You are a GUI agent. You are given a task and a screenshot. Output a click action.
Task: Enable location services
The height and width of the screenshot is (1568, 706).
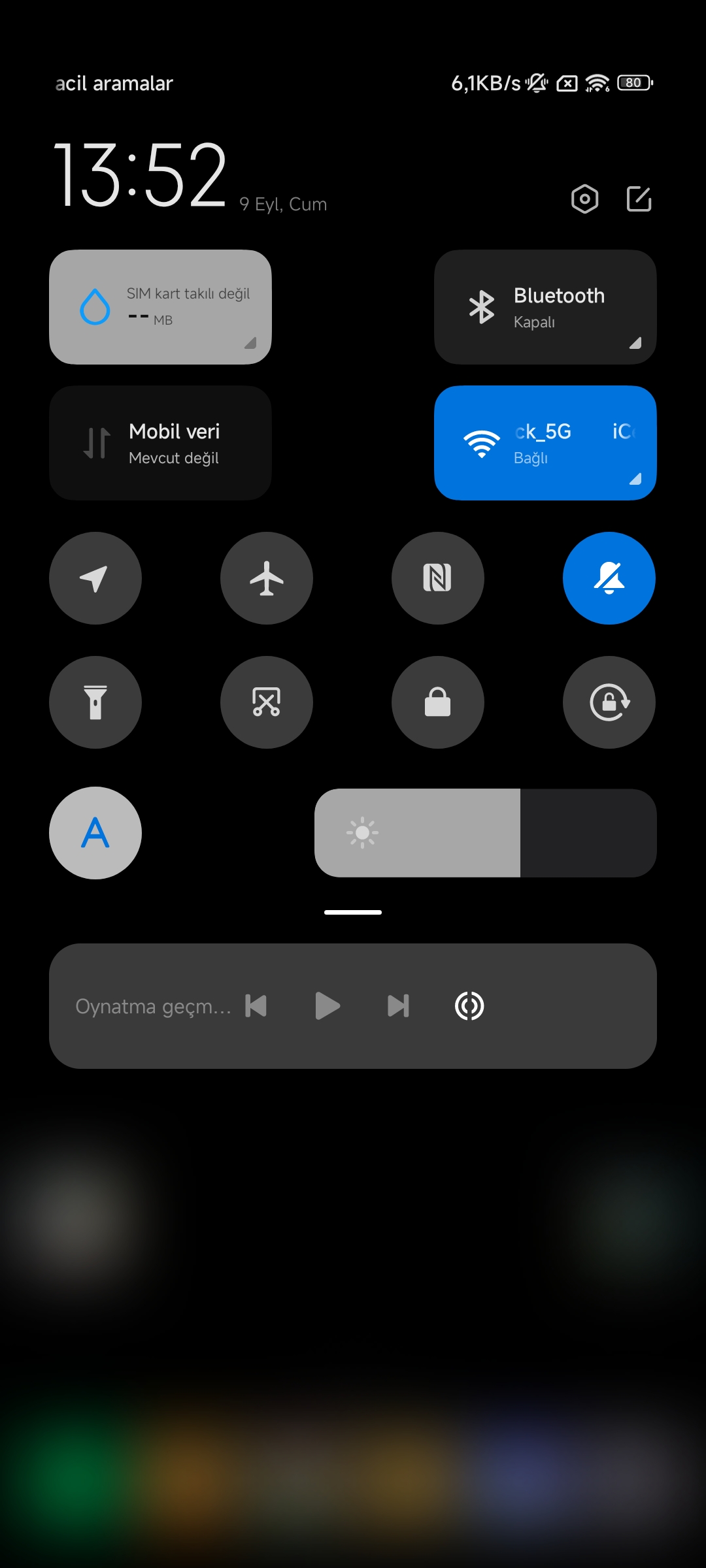[x=95, y=578]
